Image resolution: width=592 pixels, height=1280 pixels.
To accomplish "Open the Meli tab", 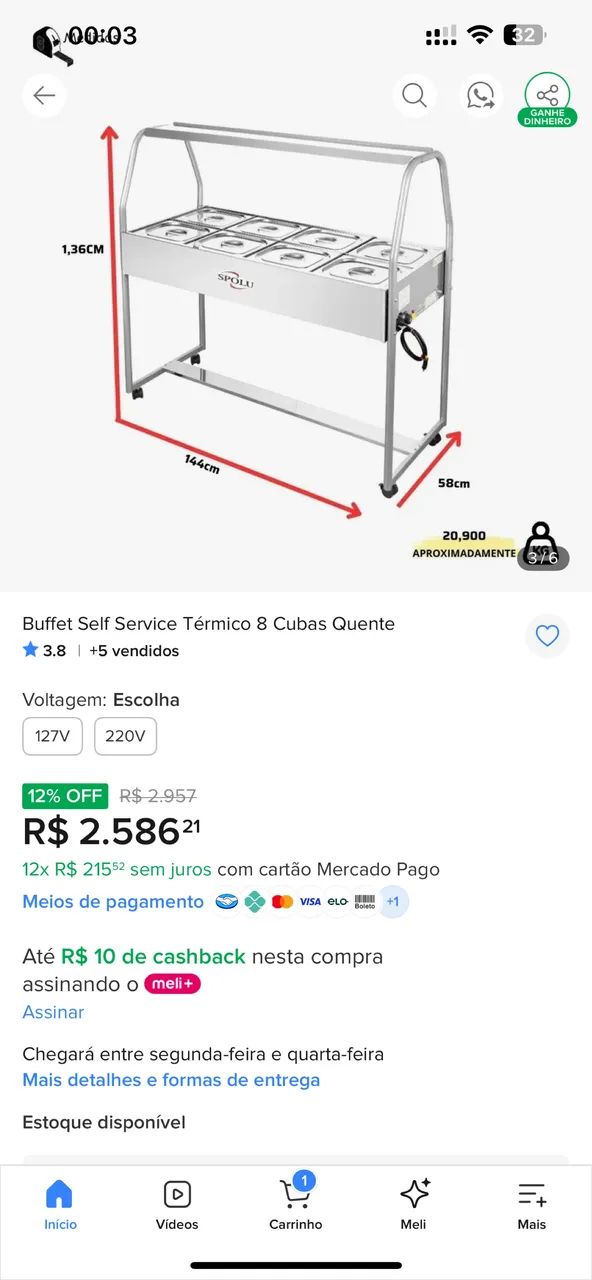I will pyautogui.click(x=413, y=1205).
